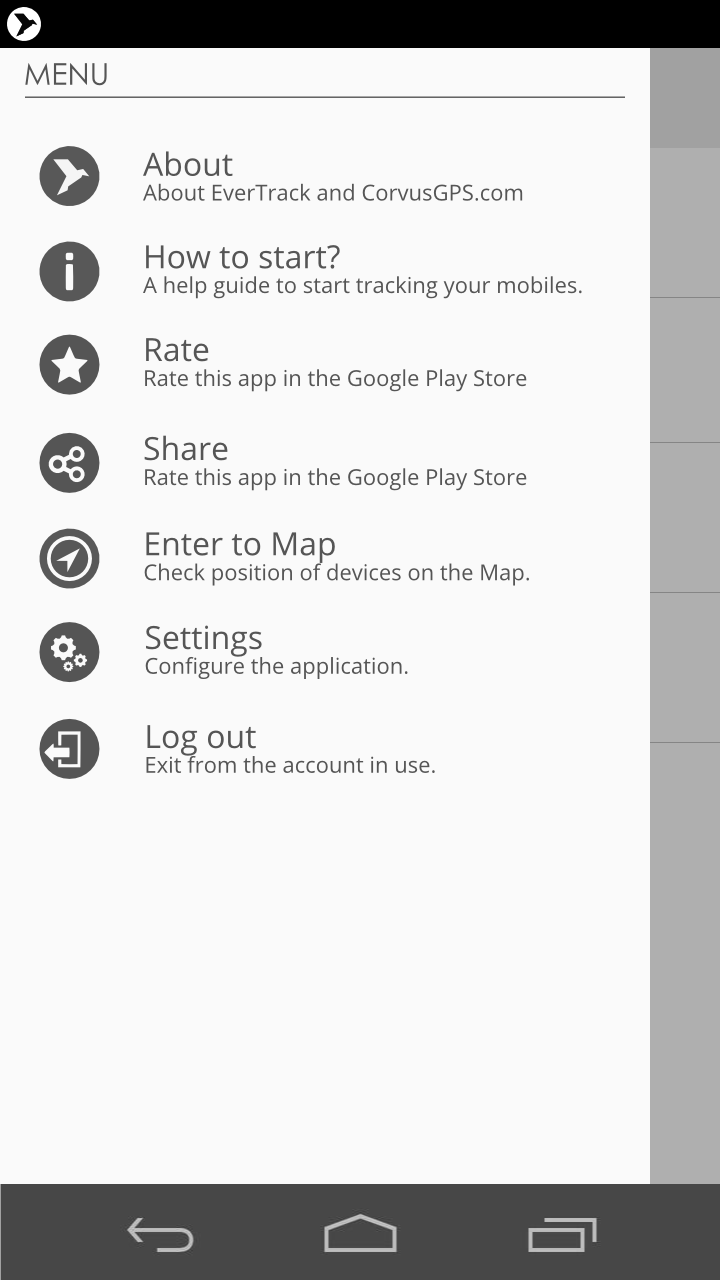Click the MENU header text
The width and height of the screenshot is (720, 1280).
pyautogui.click(x=67, y=74)
